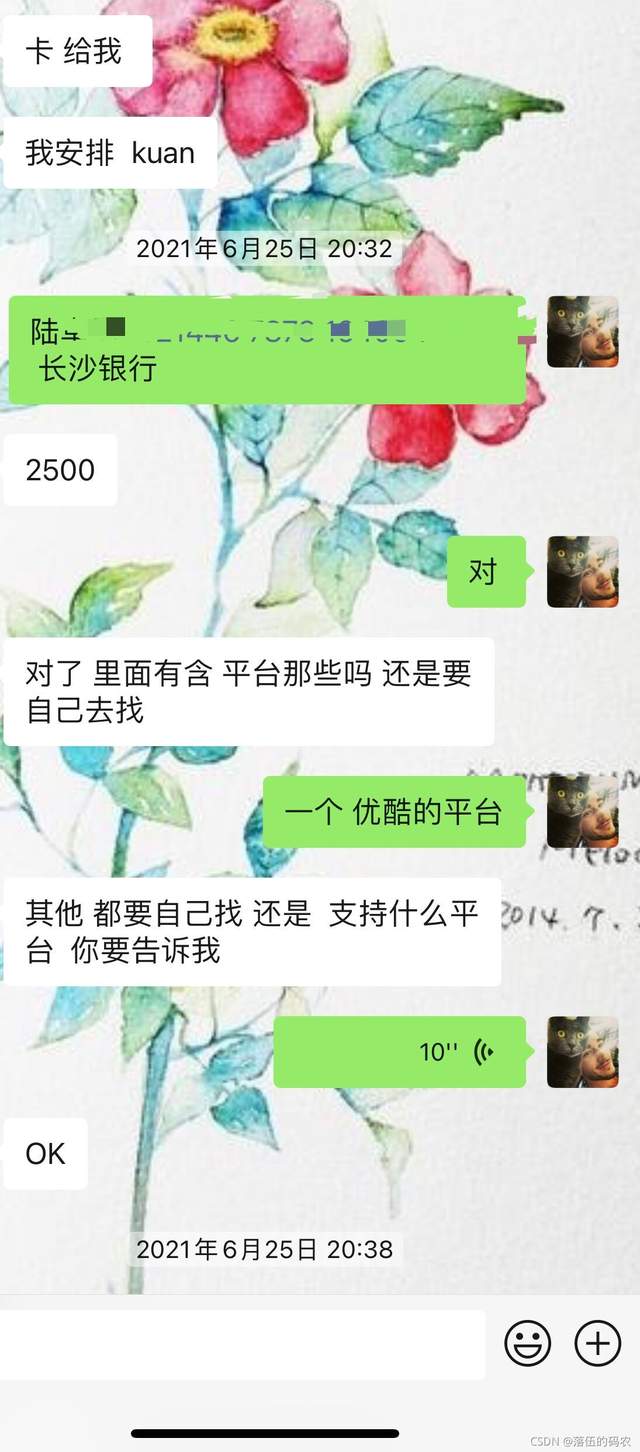Open the plus attachment menu
The height and width of the screenshot is (1452, 640).
598,1343
